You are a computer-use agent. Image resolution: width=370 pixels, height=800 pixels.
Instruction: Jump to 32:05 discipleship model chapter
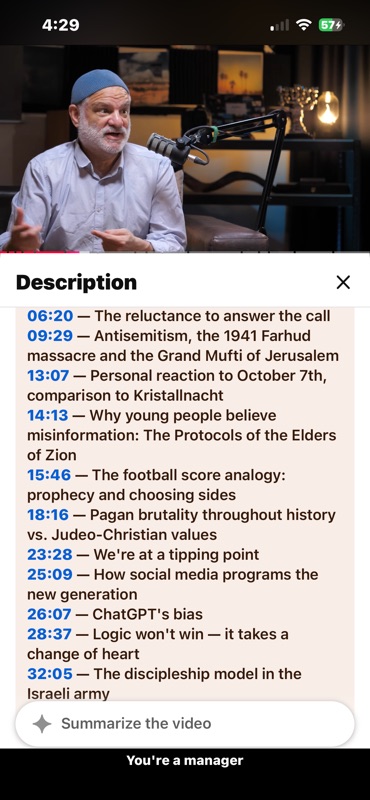coord(50,674)
